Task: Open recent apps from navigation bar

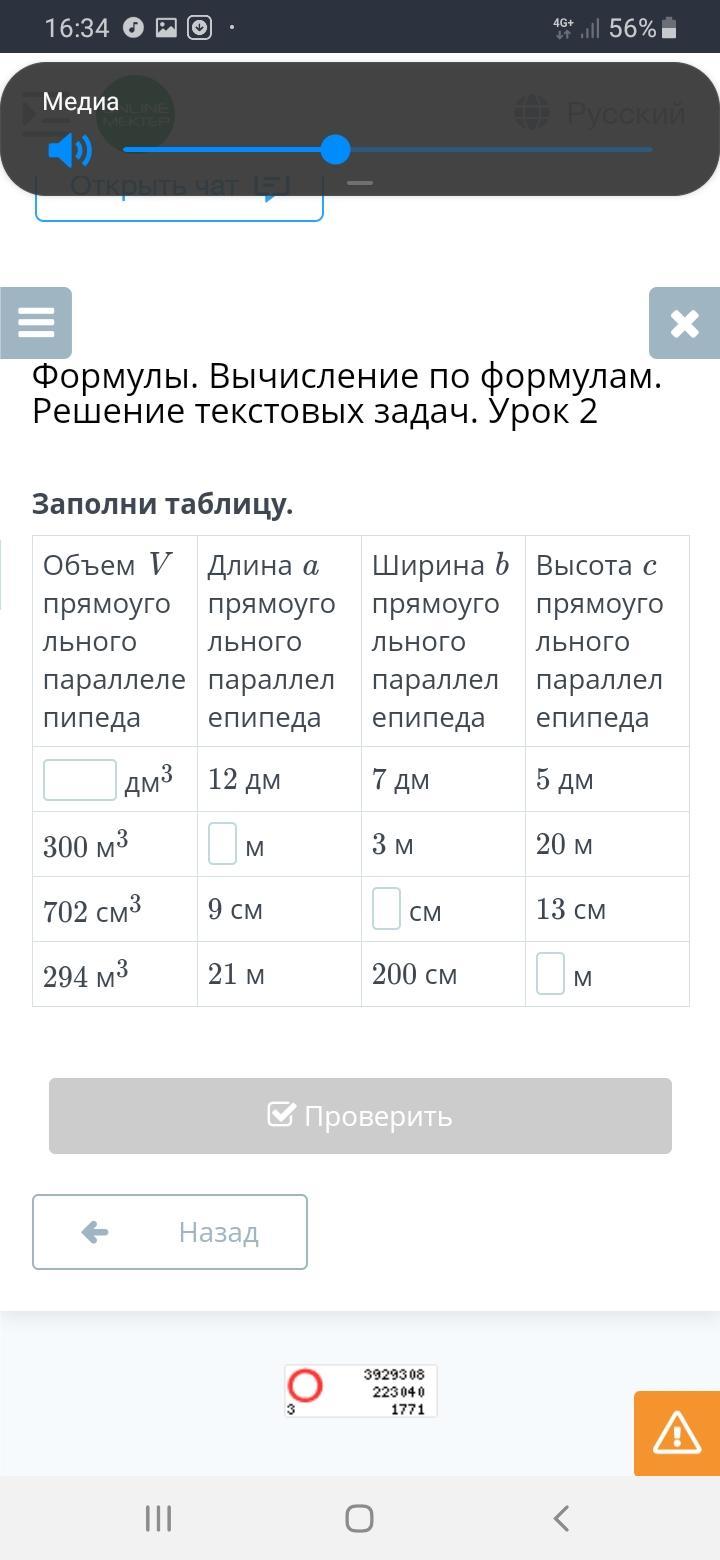Action: (159, 1518)
